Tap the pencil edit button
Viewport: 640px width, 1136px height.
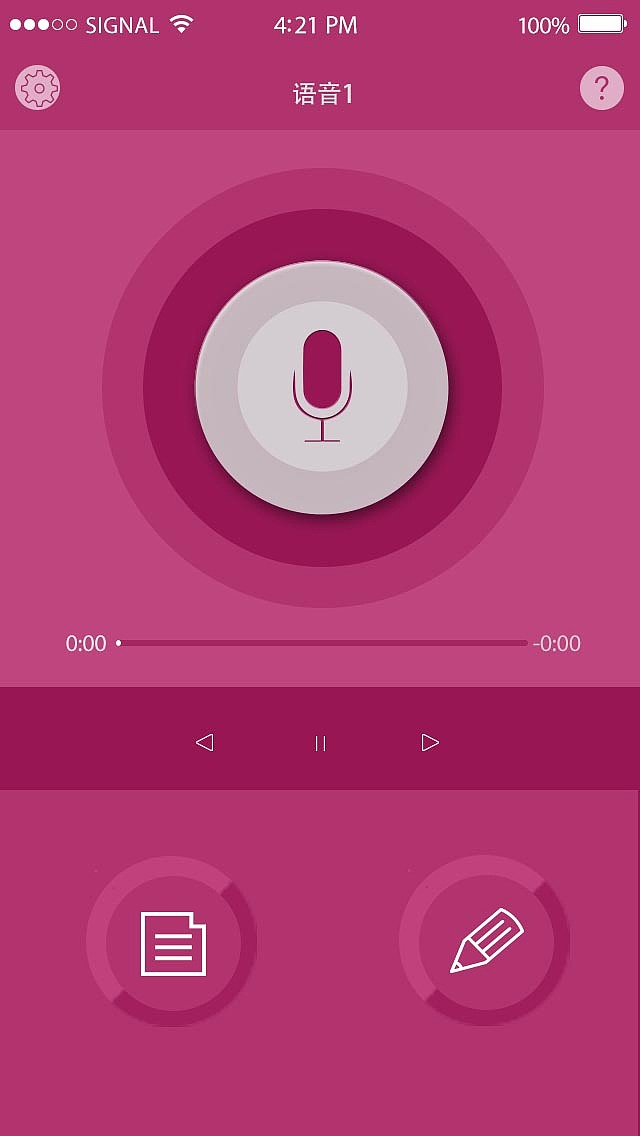click(486, 940)
